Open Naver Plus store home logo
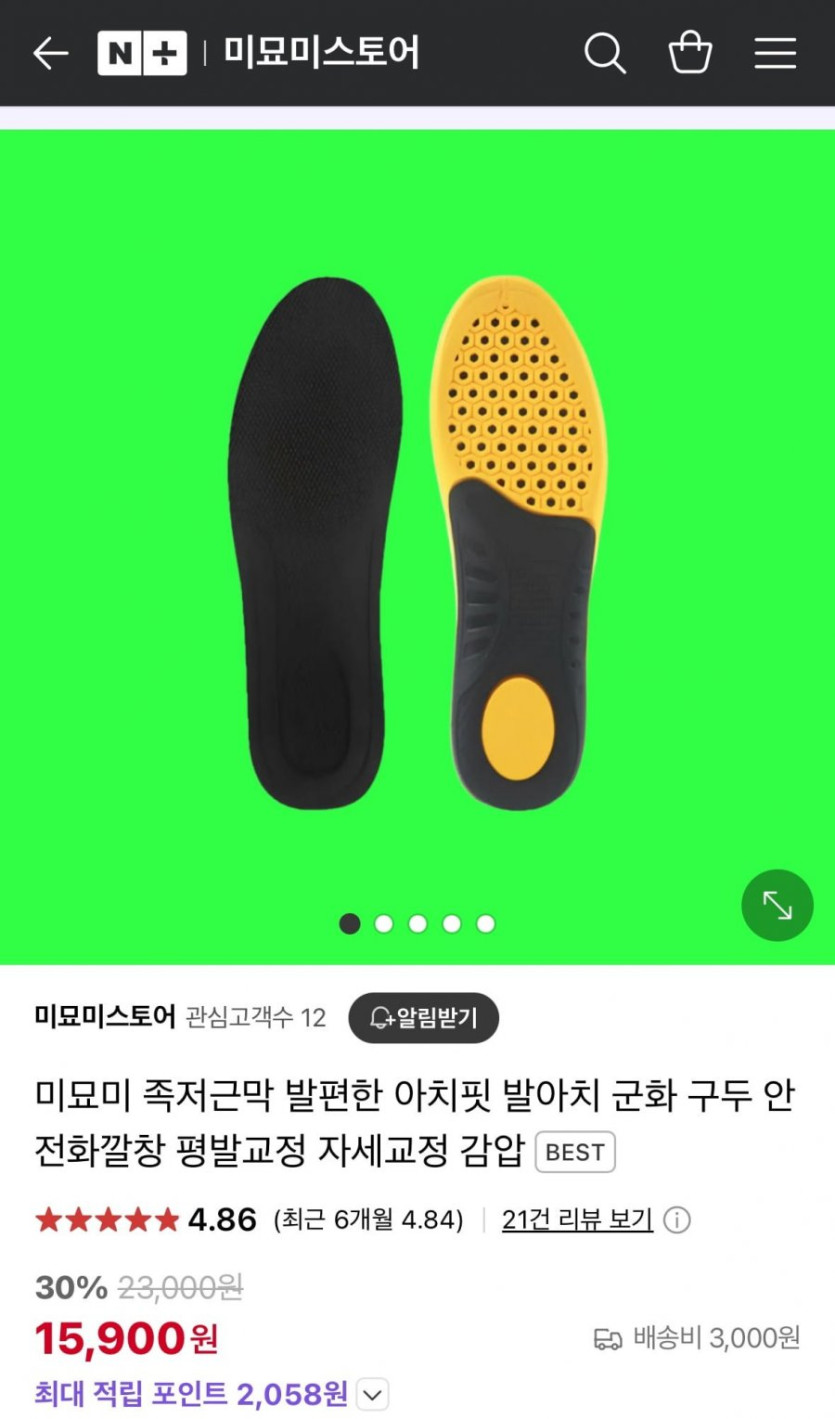 click(142, 53)
